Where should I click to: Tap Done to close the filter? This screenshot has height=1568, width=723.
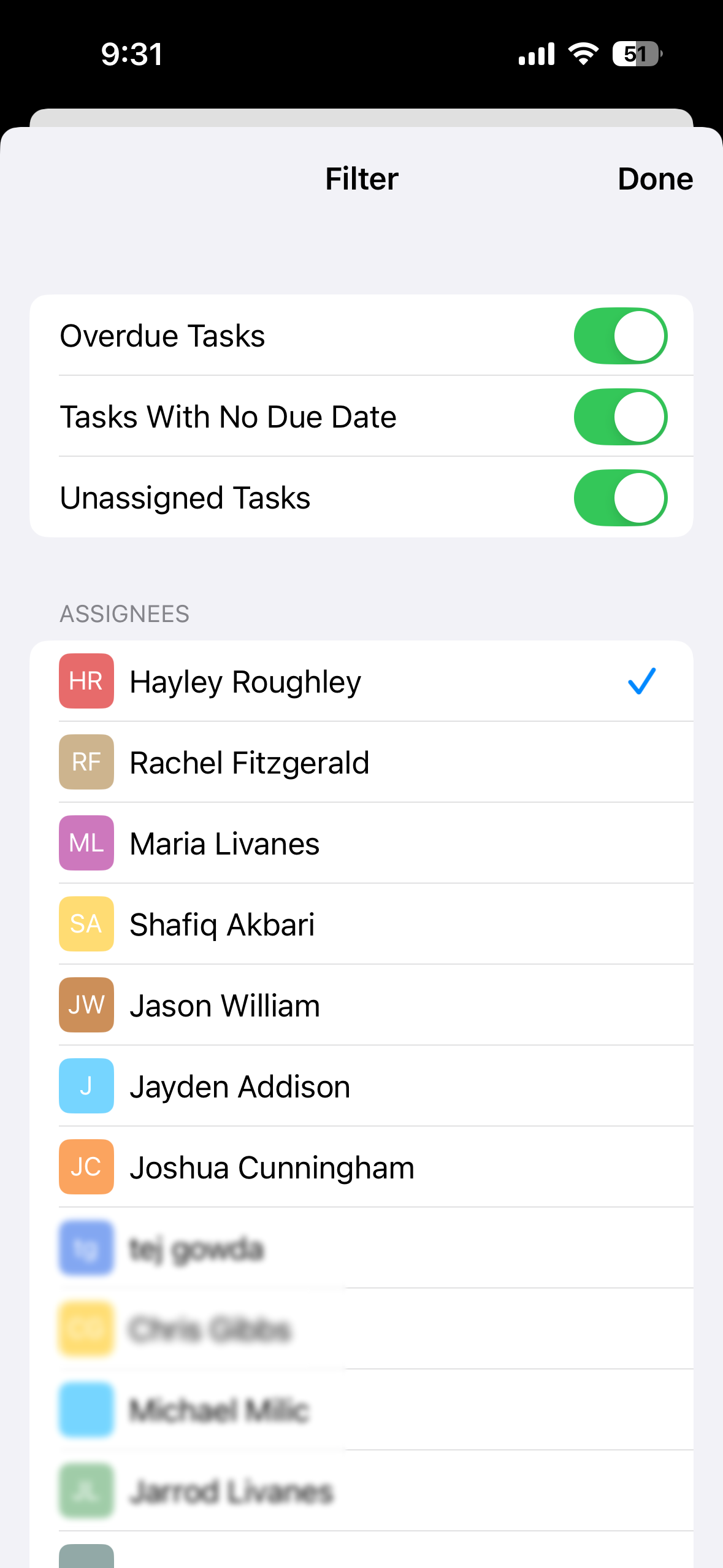[x=654, y=179]
